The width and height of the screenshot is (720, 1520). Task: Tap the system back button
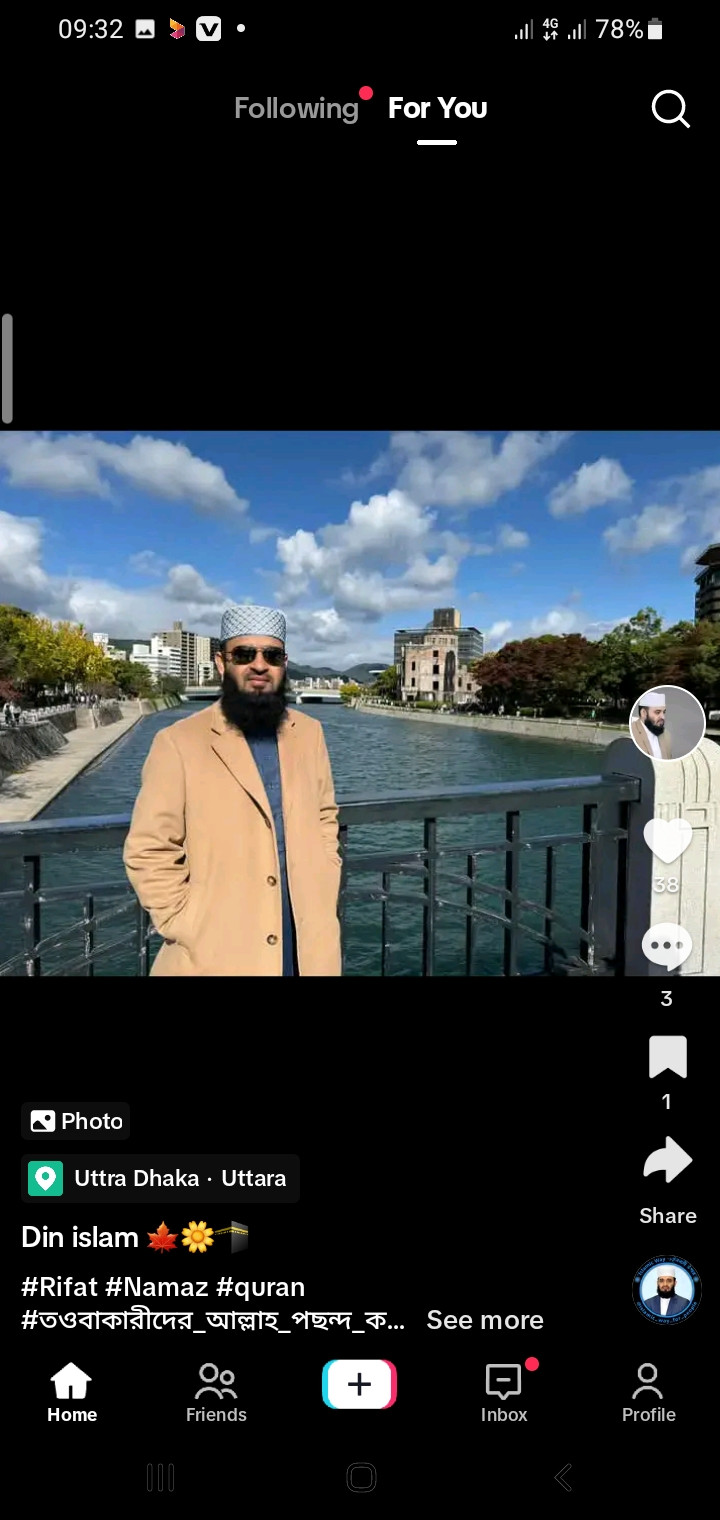[563, 1477]
